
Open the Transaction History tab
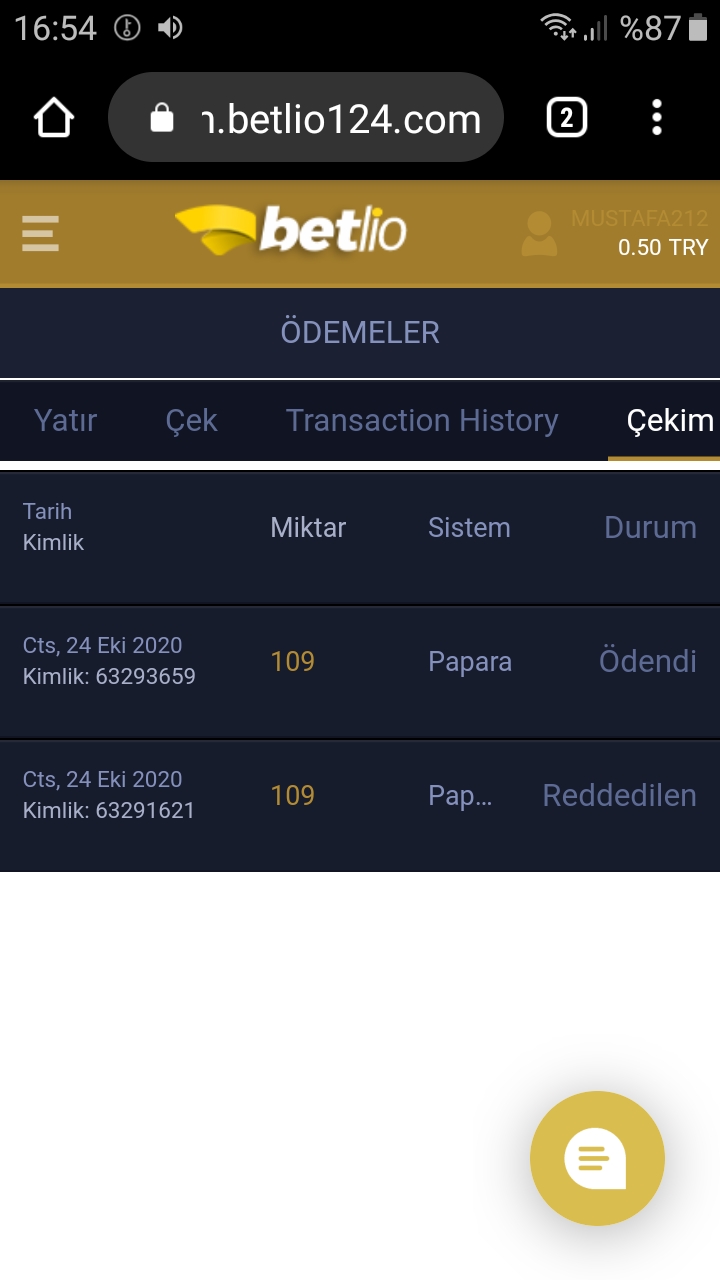pyautogui.click(x=422, y=421)
